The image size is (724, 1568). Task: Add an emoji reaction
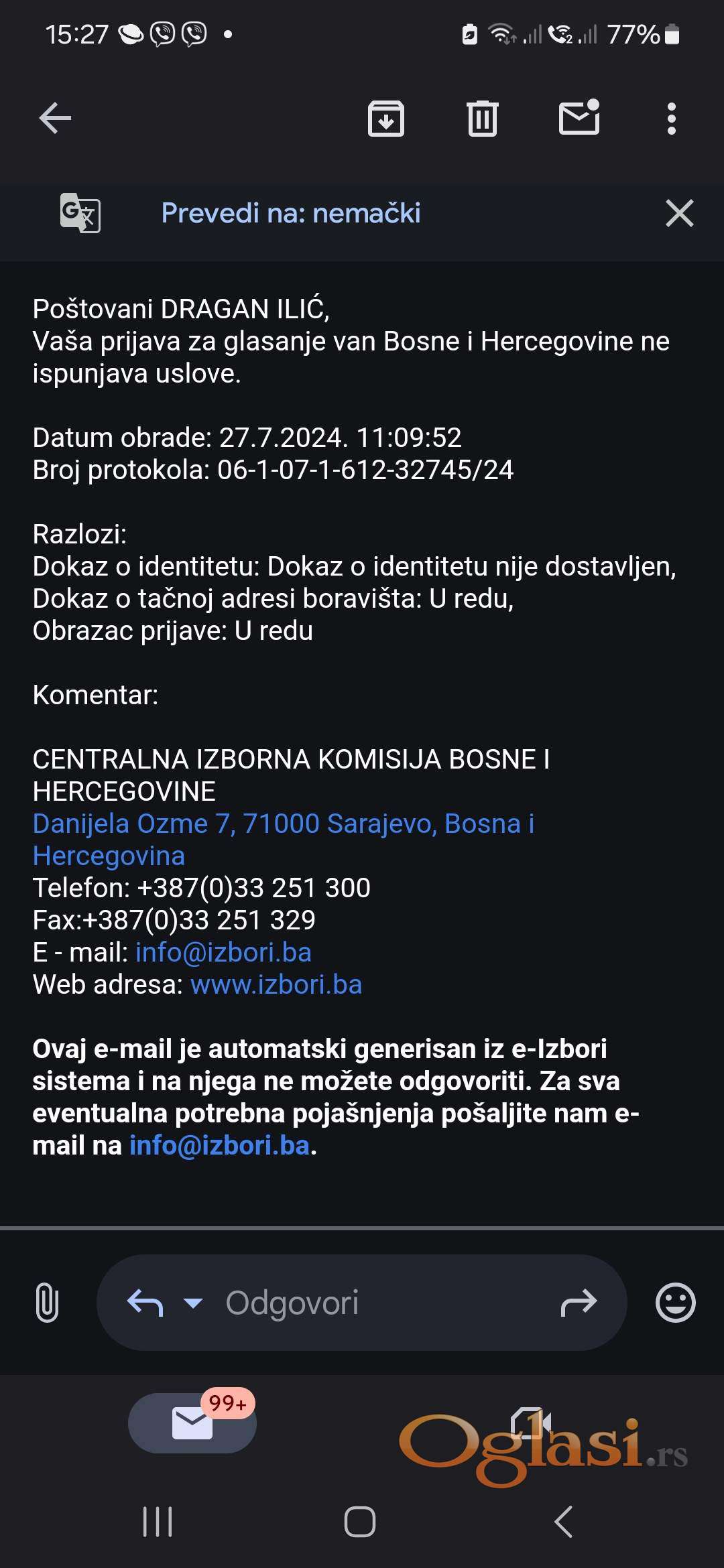[675, 1303]
